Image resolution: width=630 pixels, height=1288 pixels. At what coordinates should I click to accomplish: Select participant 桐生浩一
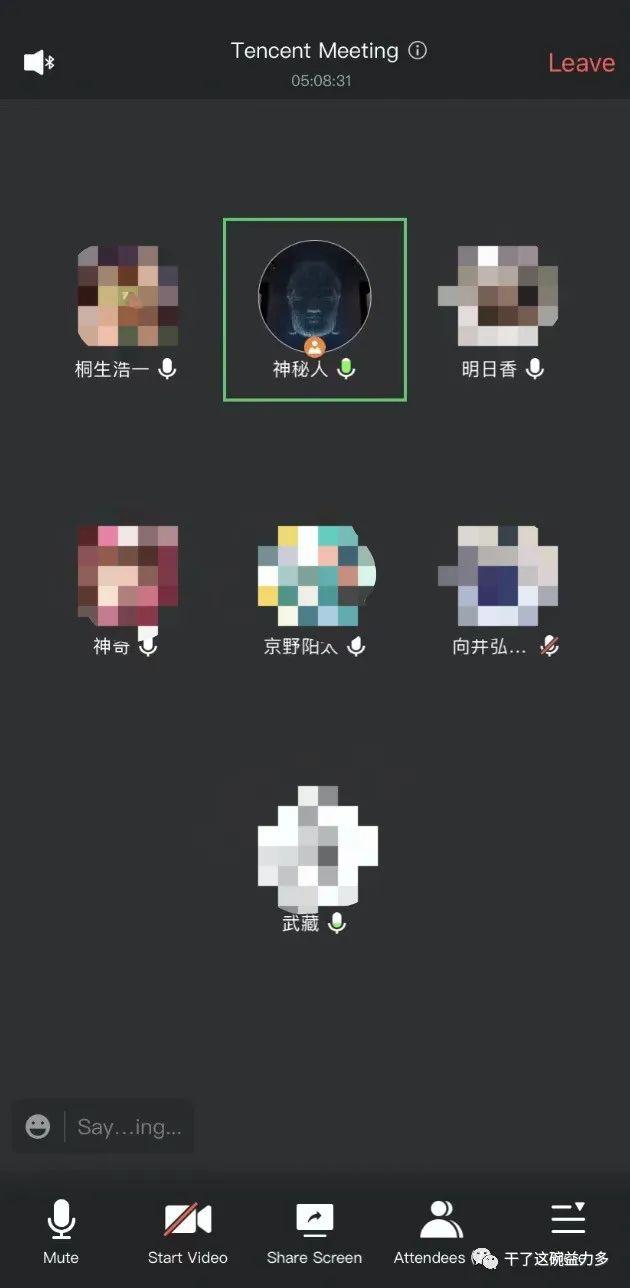[128, 300]
